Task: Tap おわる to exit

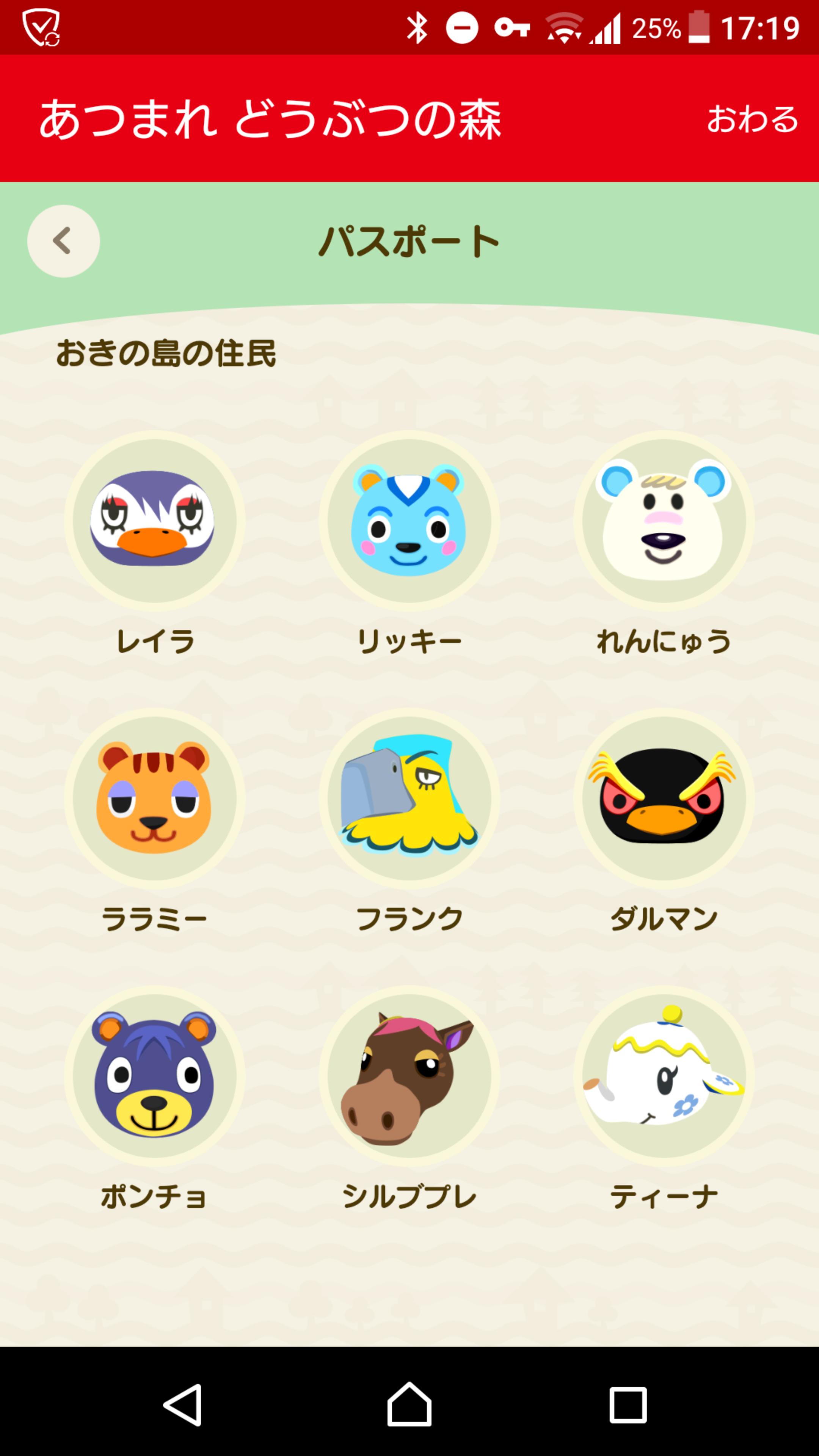Action: click(x=752, y=119)
